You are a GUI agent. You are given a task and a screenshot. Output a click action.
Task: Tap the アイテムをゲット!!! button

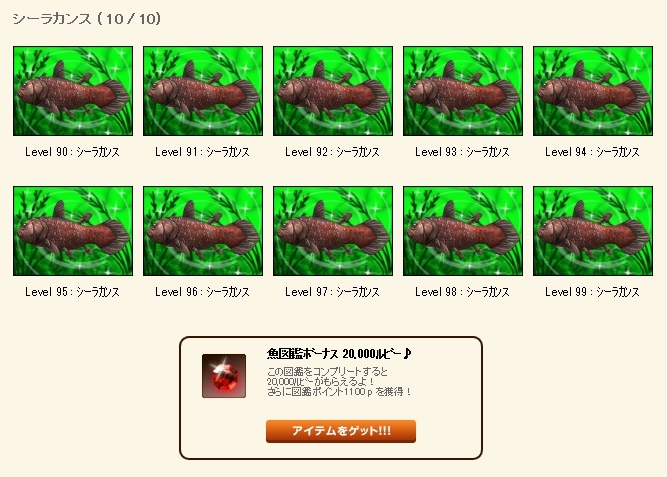pos(340,431)
